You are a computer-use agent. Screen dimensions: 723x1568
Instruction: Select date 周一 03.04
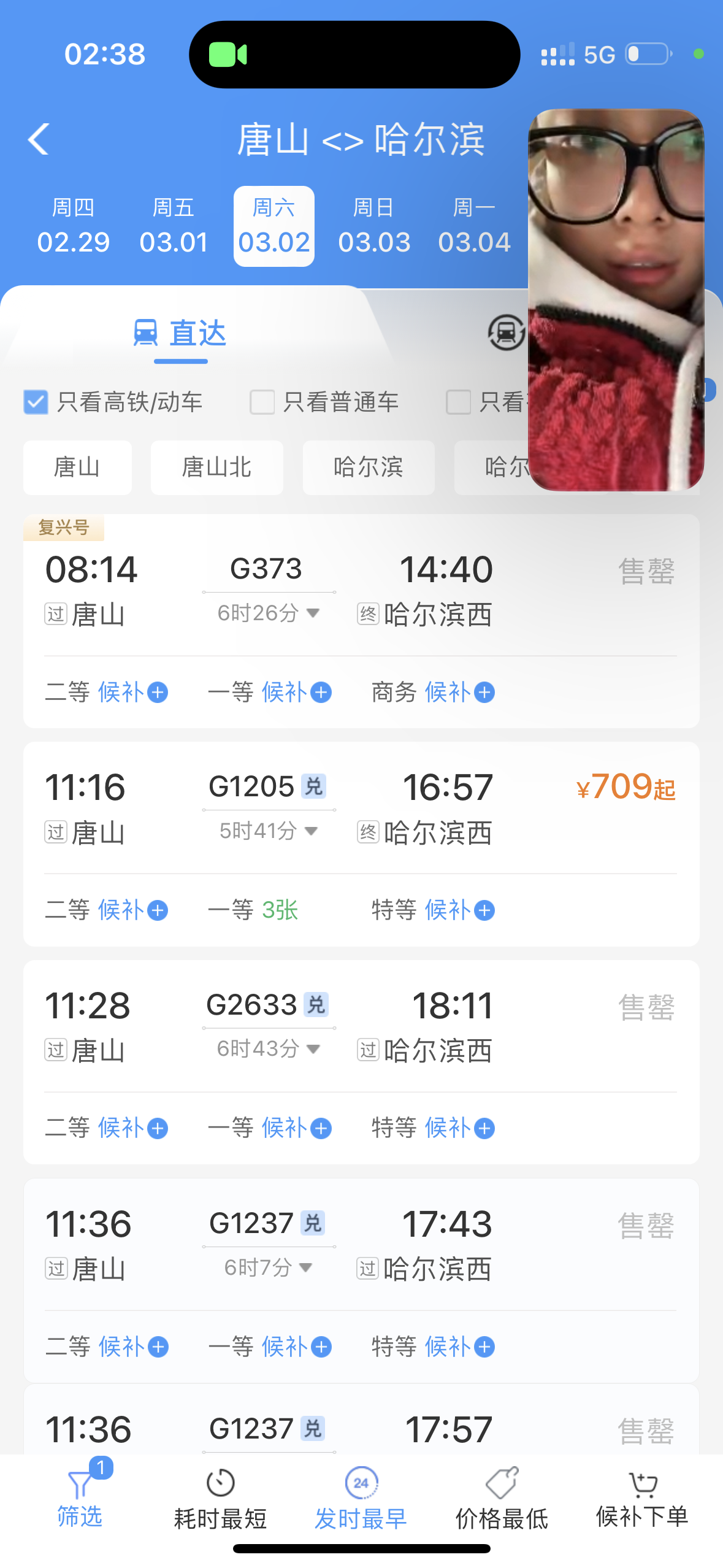[474, 226]
